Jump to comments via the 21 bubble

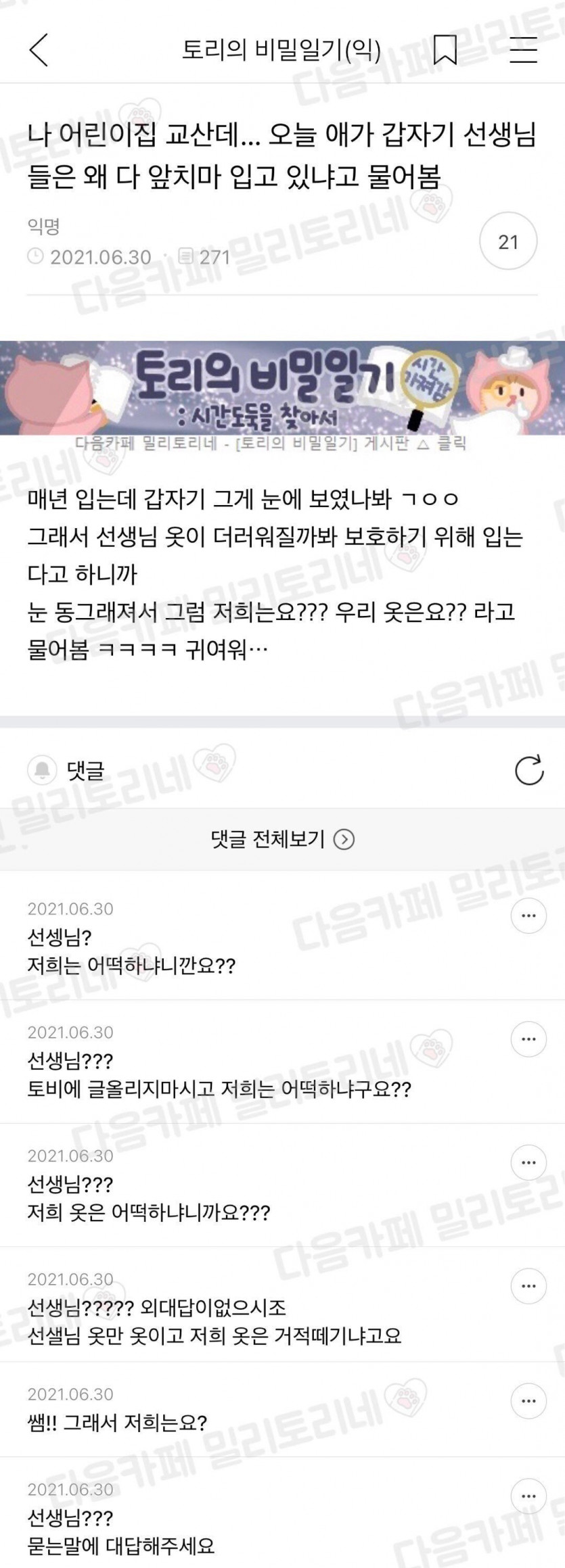click(507, 242)
